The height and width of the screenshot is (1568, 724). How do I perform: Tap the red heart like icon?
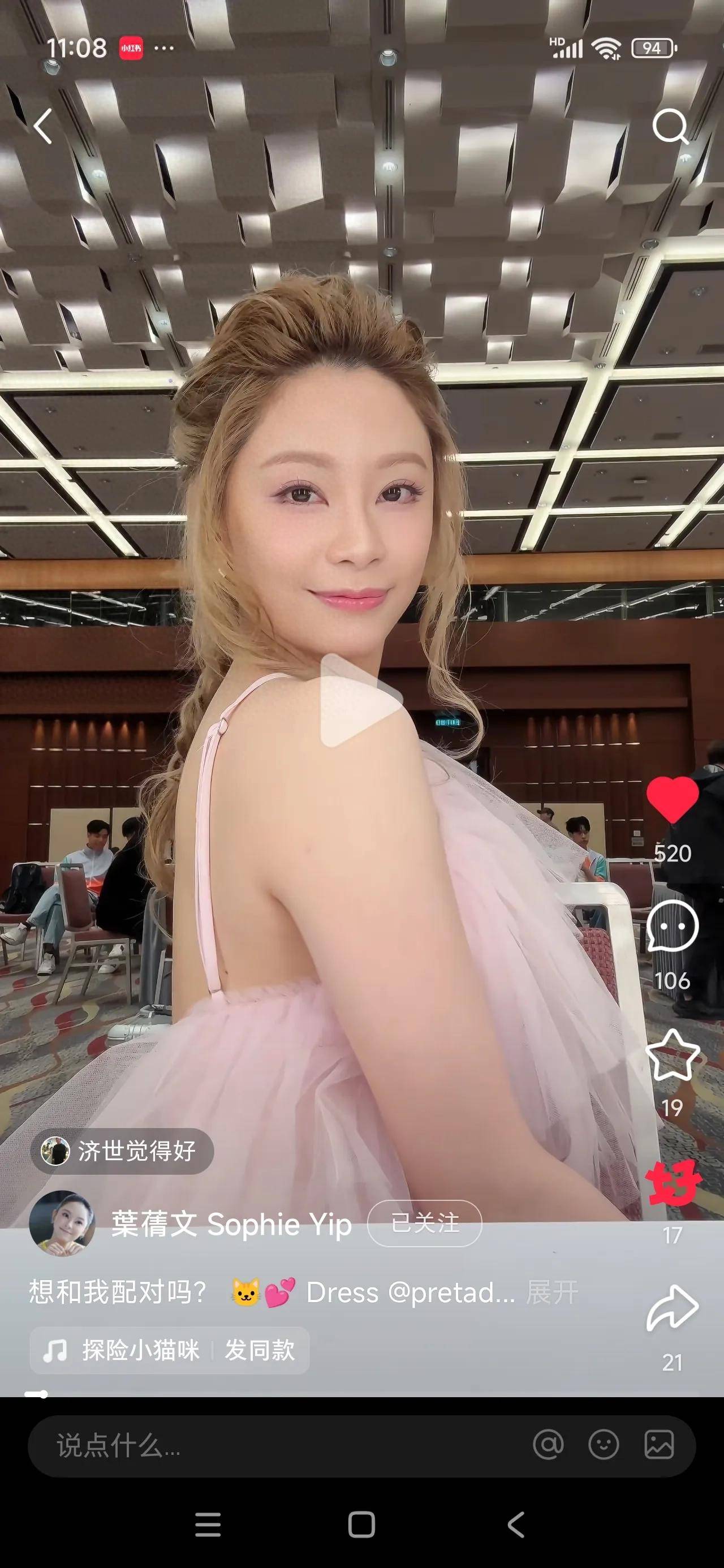click(671, 800)
